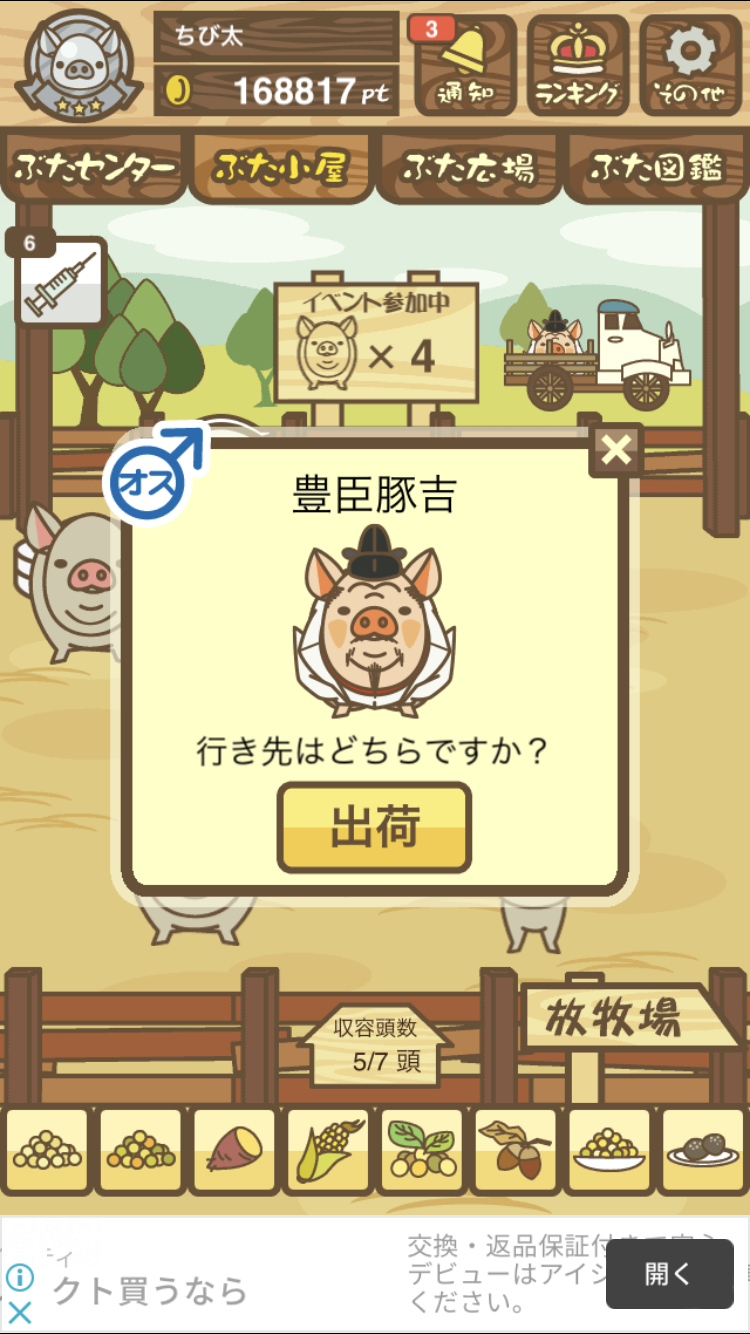This screenshot has width=750, height=1334.
Task: Go to the ぶた広場 tab
Action: click(x=469, y=168)
